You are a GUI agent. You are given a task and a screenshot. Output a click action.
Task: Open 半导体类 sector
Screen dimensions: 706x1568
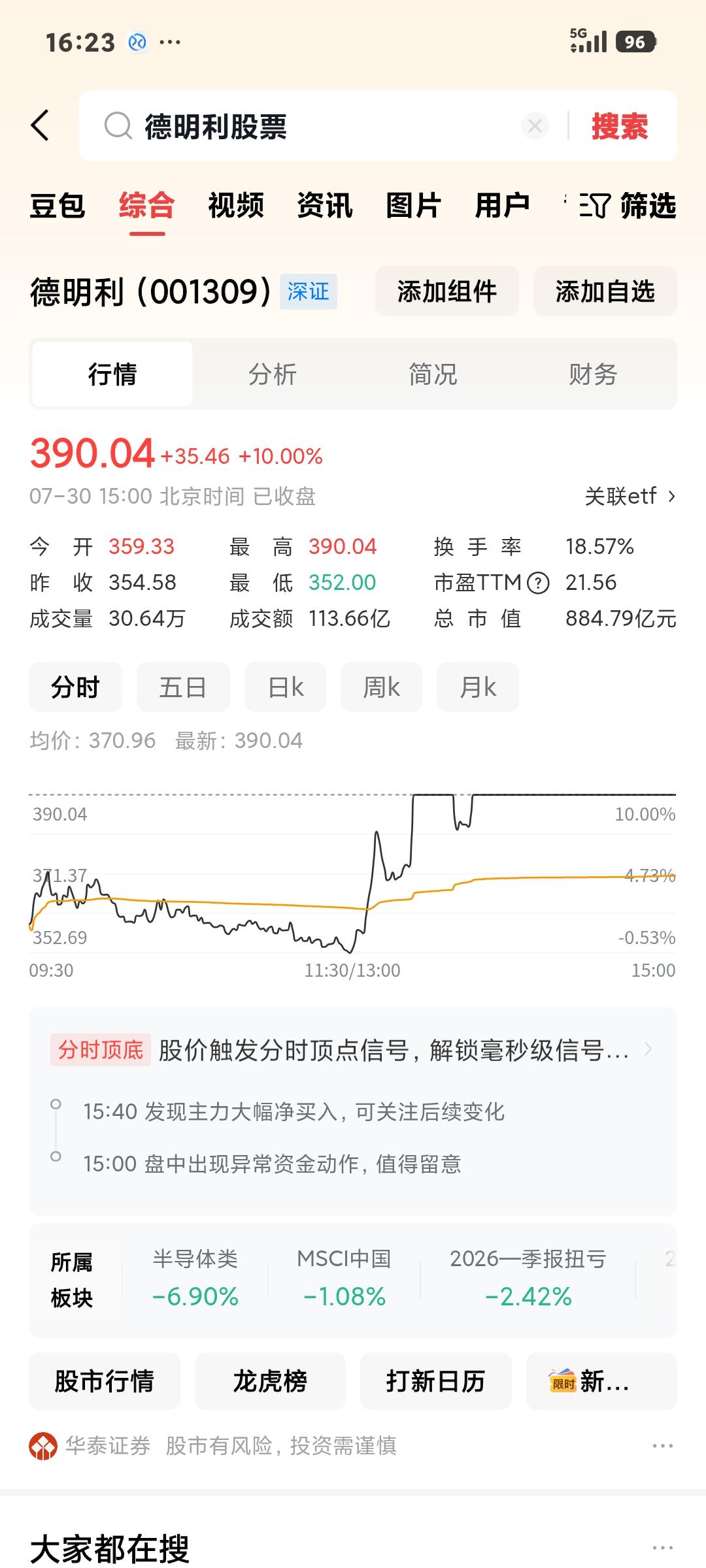click(195, 1278)
